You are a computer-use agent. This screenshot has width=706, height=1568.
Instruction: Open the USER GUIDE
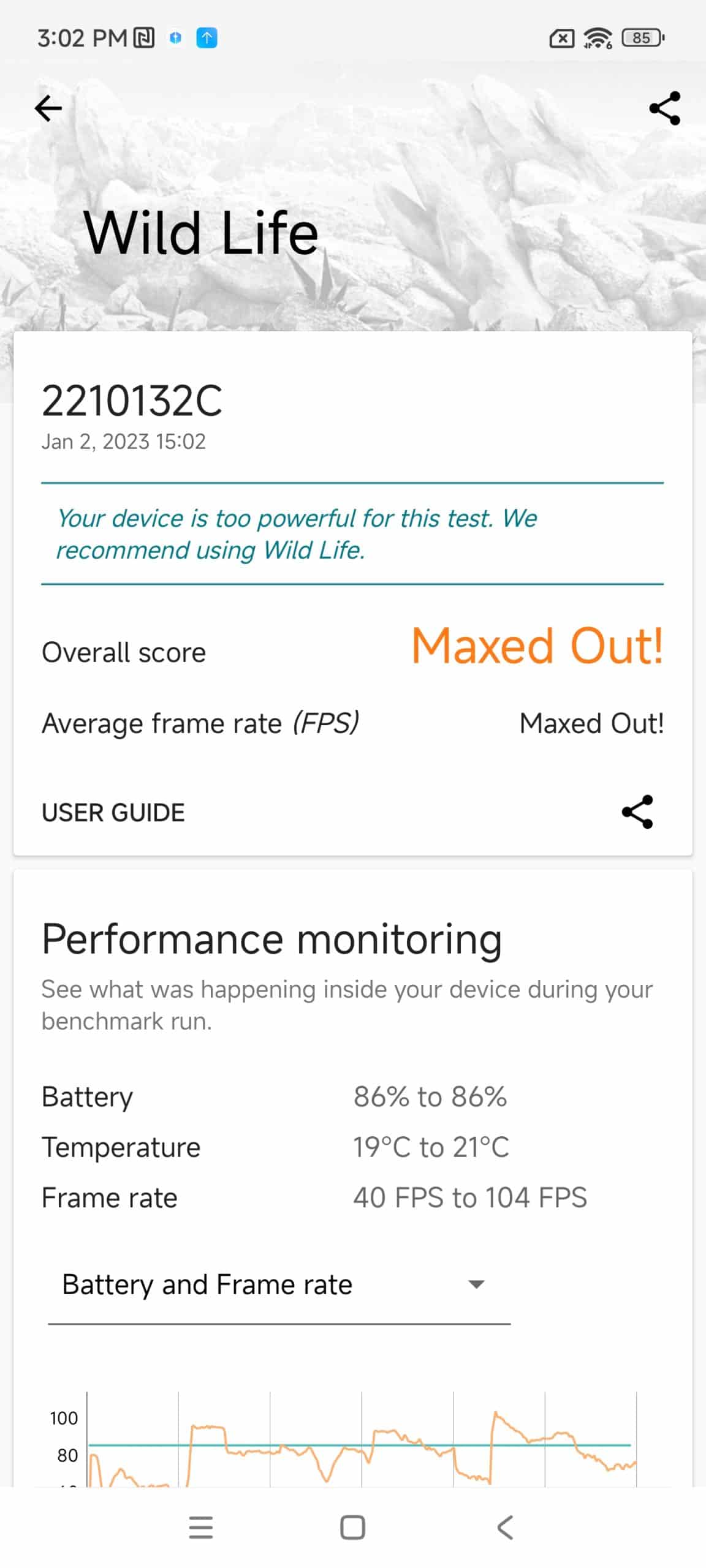coord(113,812)
